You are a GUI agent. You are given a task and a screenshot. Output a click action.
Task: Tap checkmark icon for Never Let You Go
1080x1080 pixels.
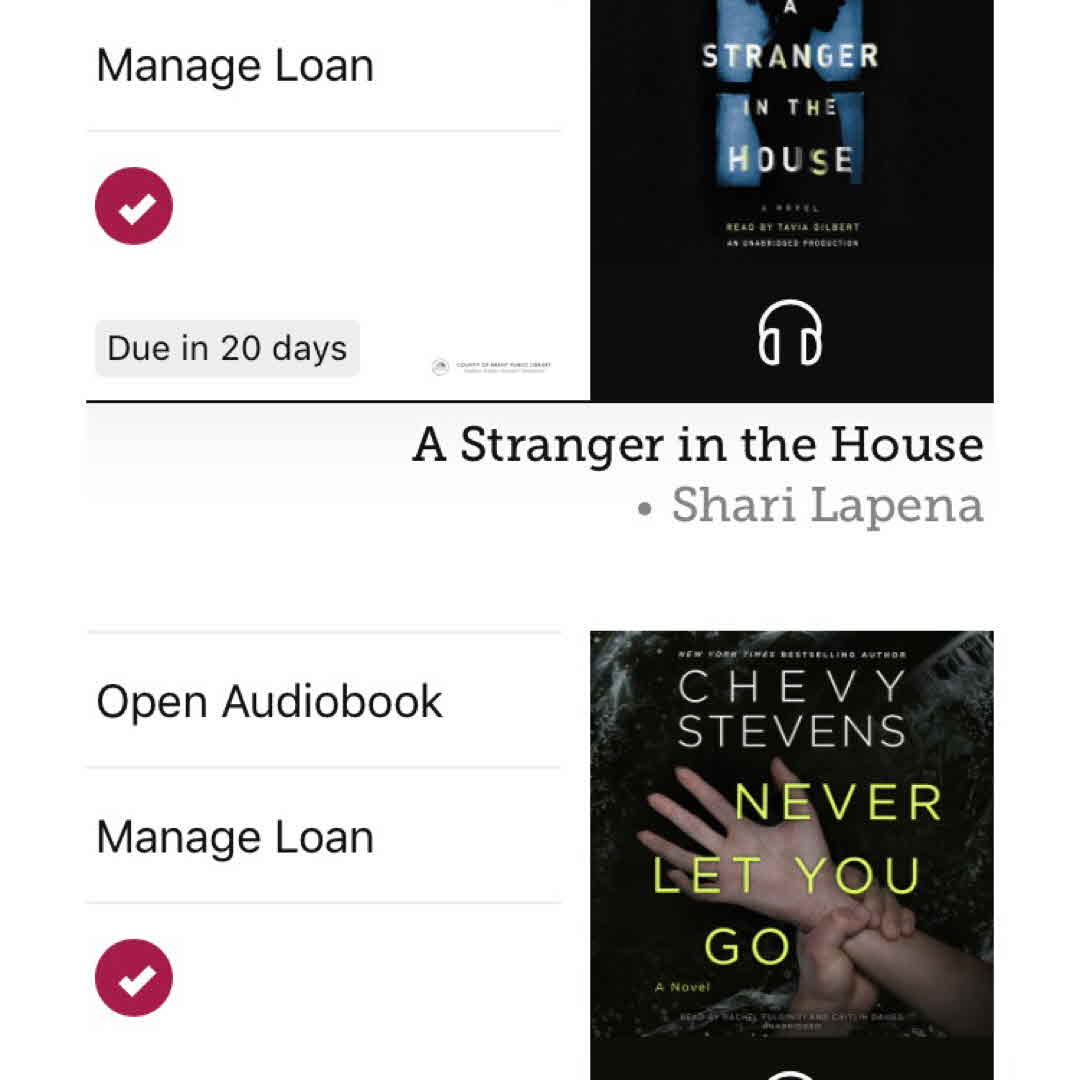coord(134,978)
